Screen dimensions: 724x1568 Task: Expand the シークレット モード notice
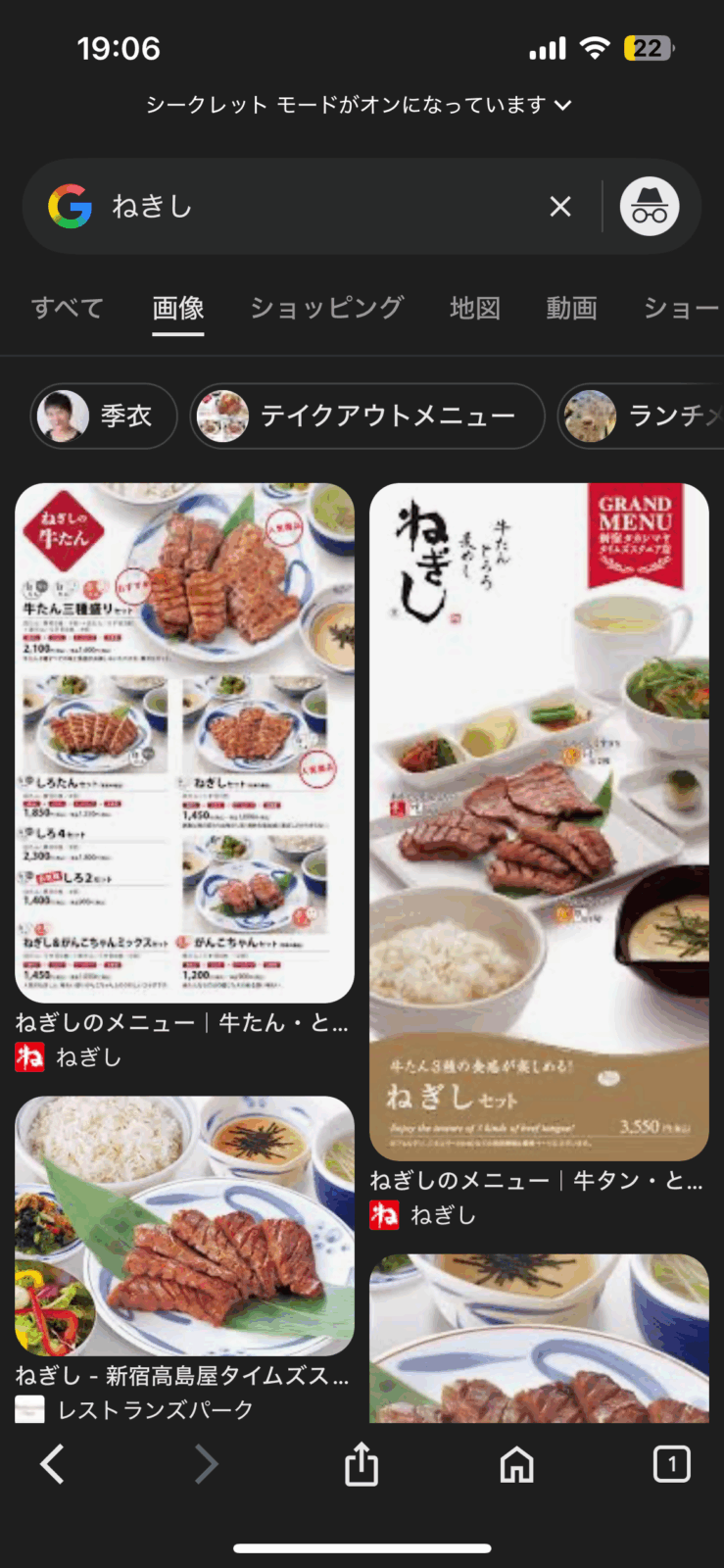[359, 105]
